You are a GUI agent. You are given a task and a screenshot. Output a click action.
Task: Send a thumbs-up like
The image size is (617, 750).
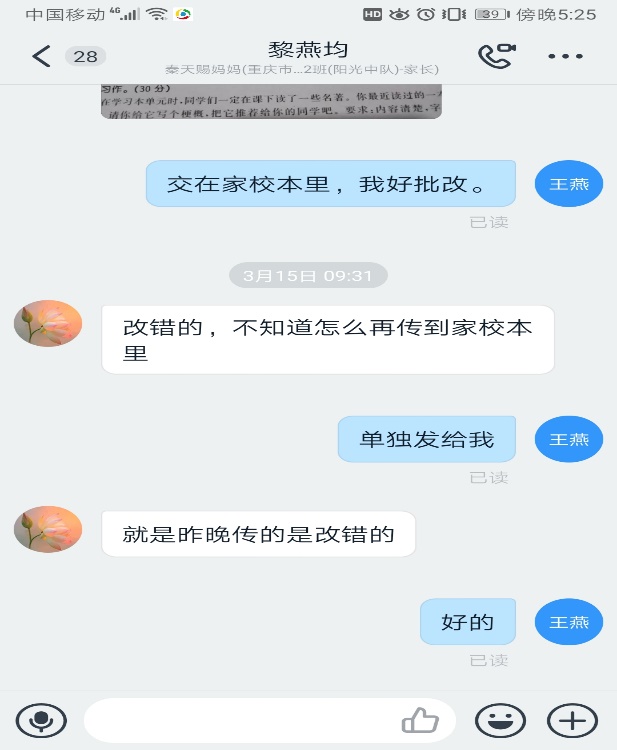click(420, 720)
